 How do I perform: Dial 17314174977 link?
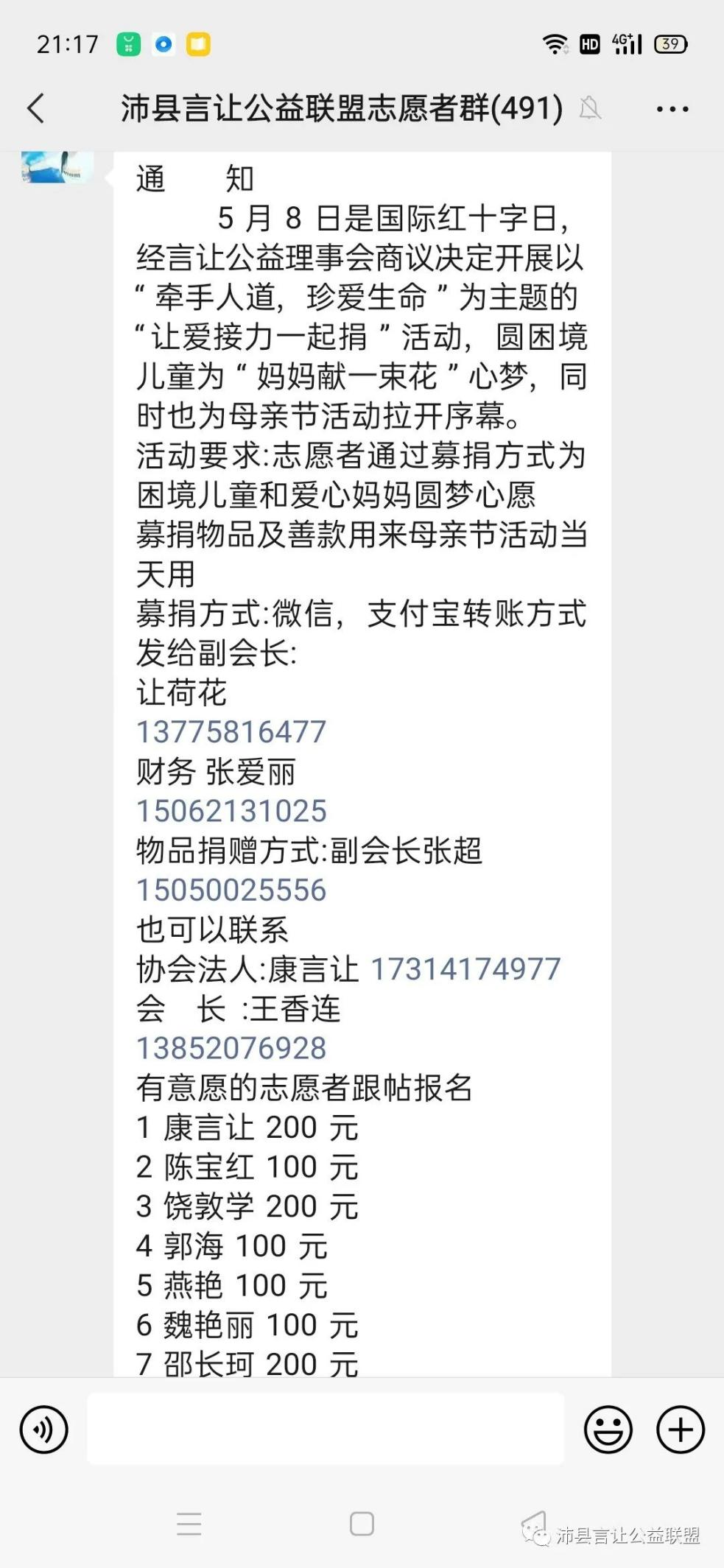(465, 969)
